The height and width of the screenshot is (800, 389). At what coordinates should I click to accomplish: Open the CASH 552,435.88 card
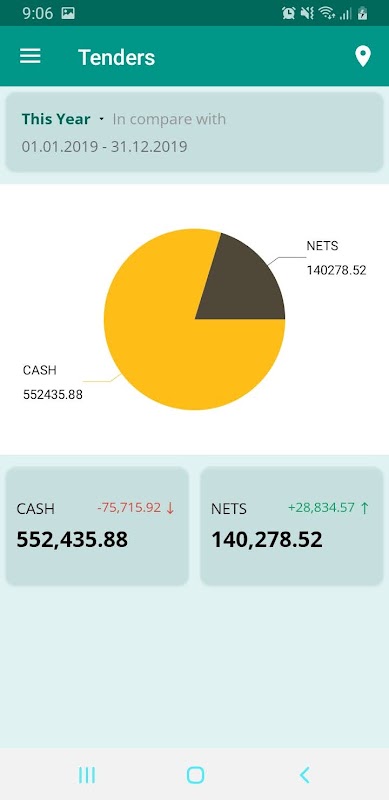tap(97, 526)
